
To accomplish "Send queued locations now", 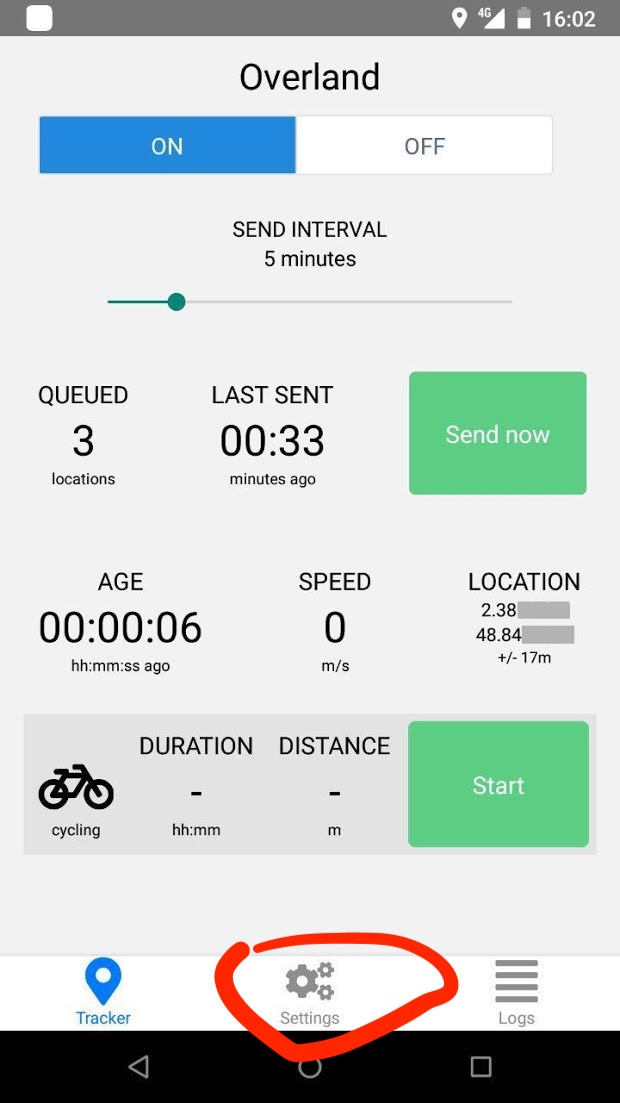I will point(498,433).
